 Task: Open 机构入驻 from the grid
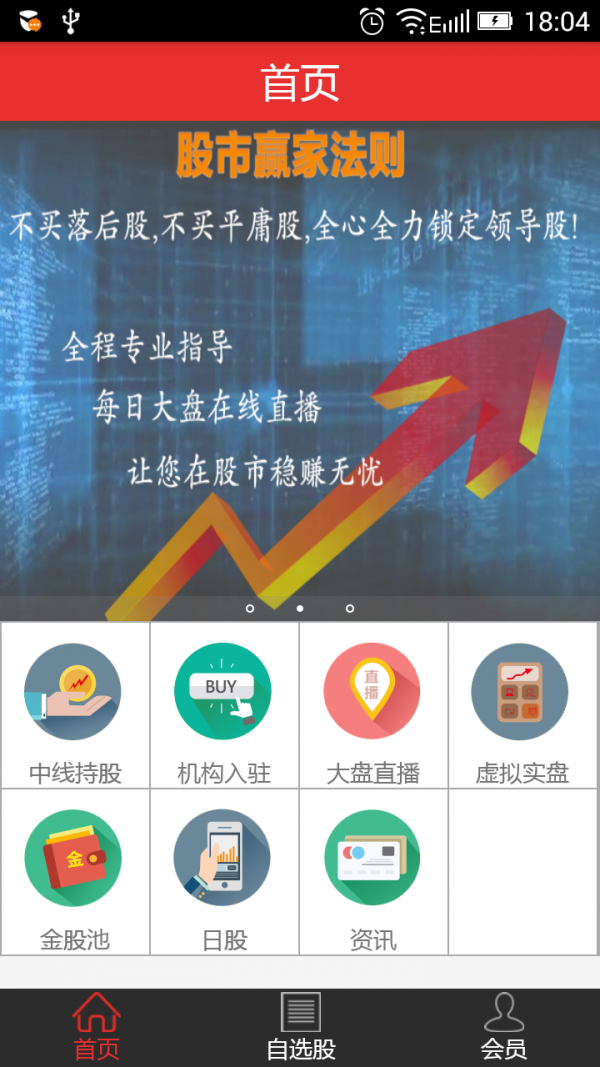[224, 705]
